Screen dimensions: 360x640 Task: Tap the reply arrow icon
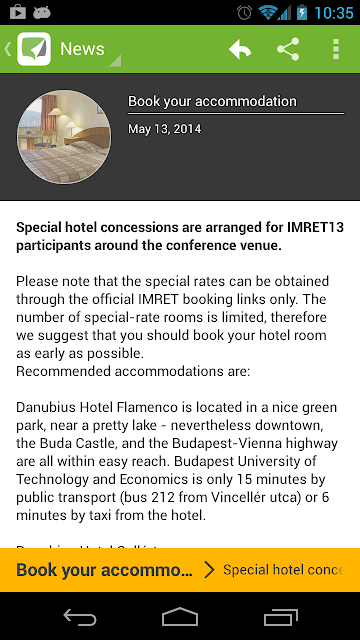(240, 49)
